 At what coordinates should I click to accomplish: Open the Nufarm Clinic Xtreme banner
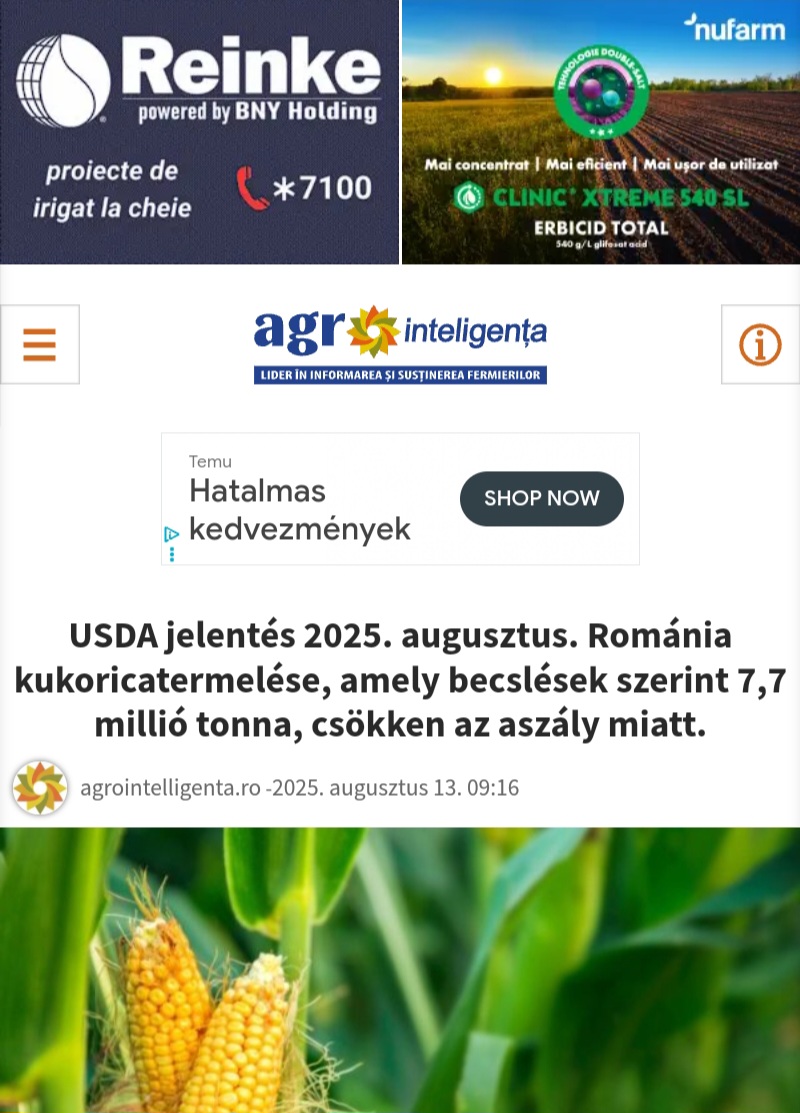pyautogui.click(x=600, y=132)
